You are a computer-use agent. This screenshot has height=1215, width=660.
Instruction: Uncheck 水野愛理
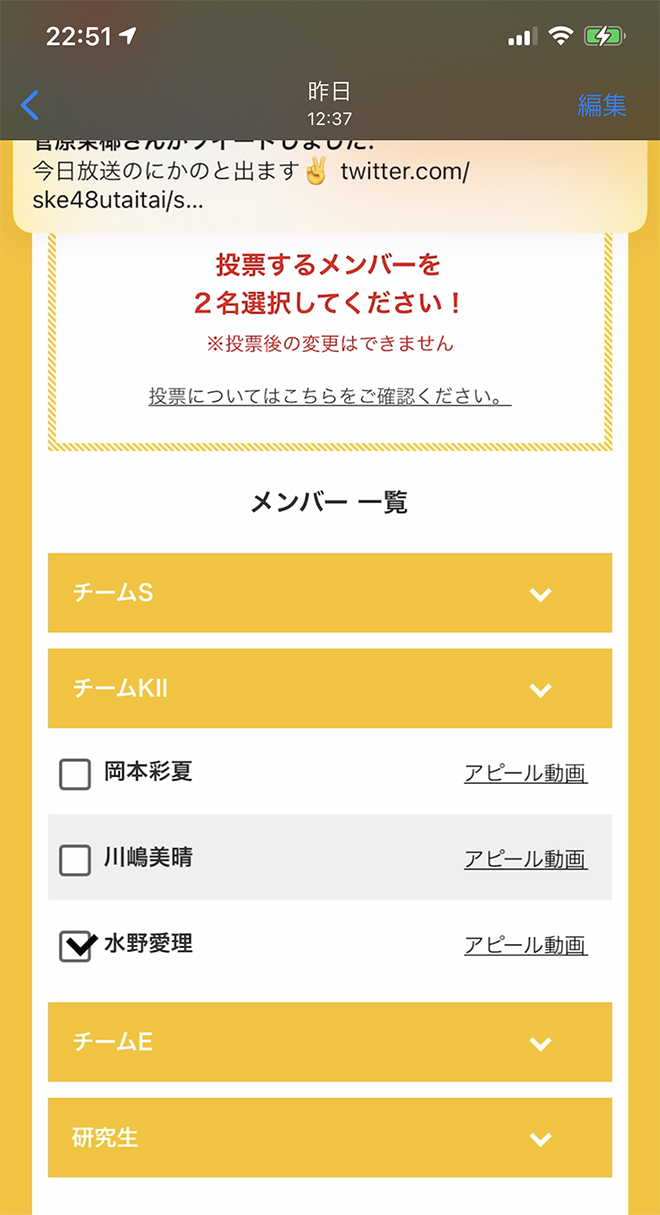point(75,946)
